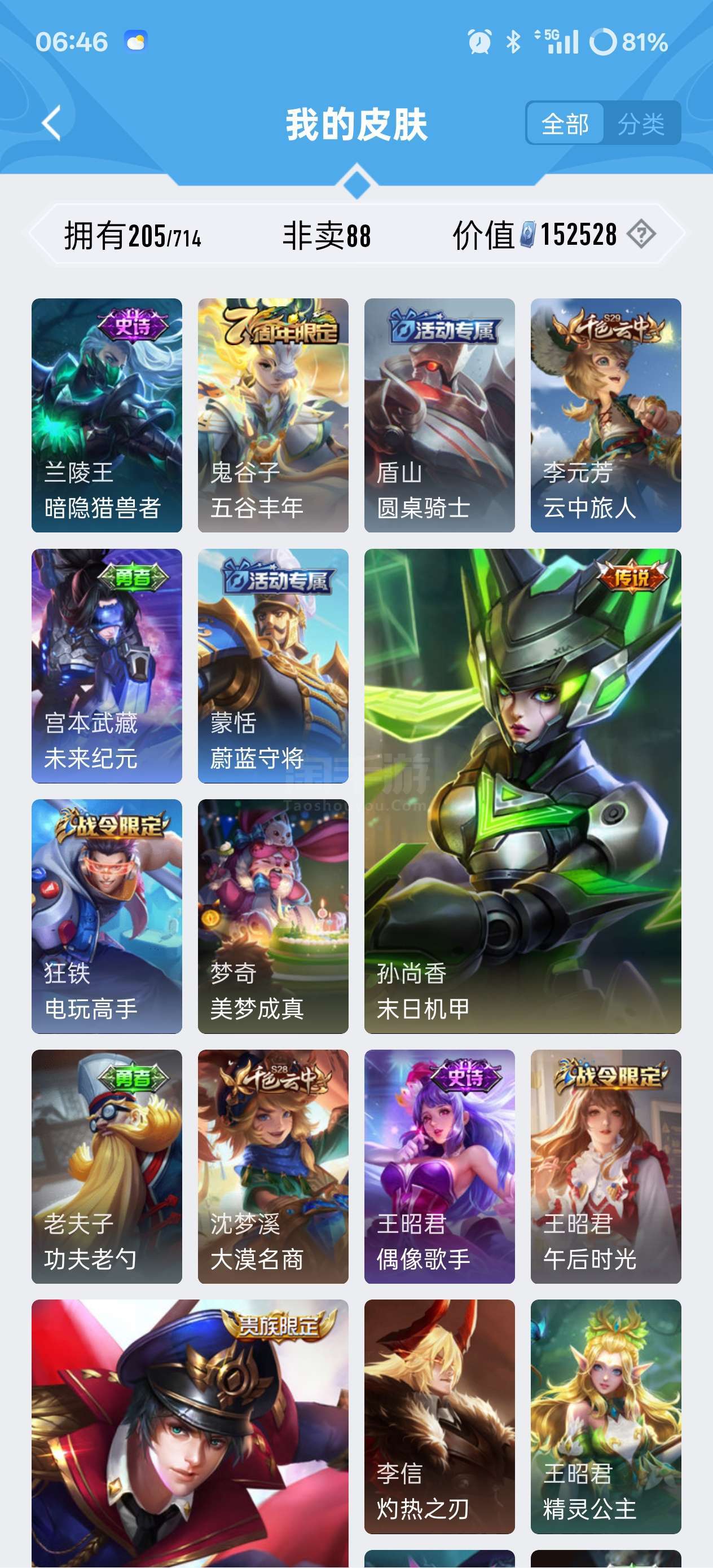This screenshot has height=1568, width=713.
Task: Tap 李元芳 云中旅人 skin card
Action: (606, 415)
